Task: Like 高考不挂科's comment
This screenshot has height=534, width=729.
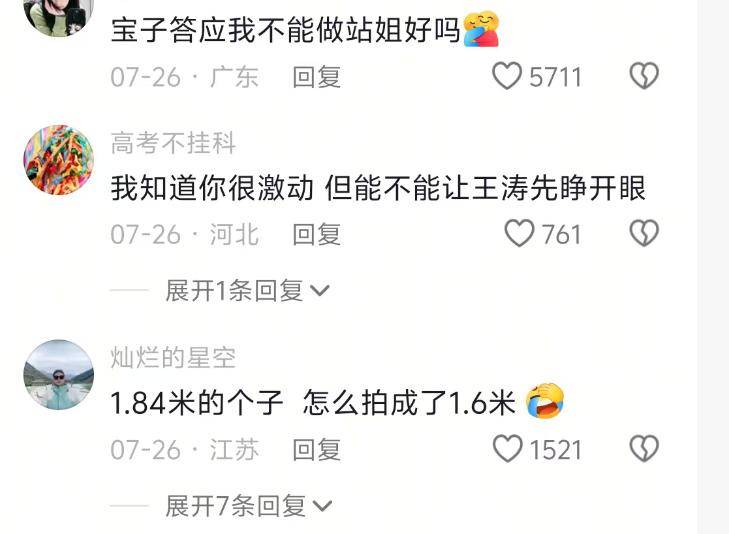Action: pos(520,234)
